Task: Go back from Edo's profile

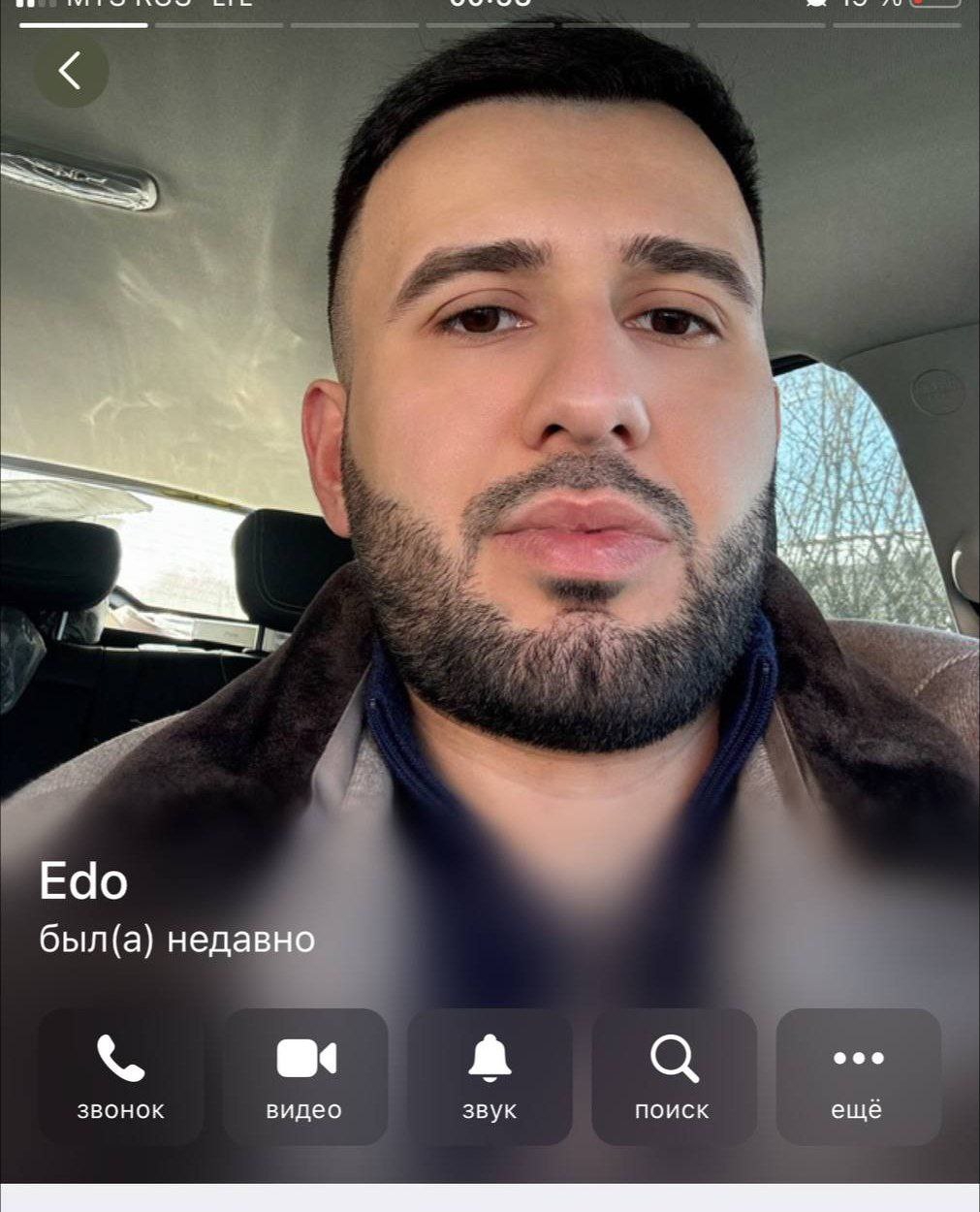Action: coord(70,71)
